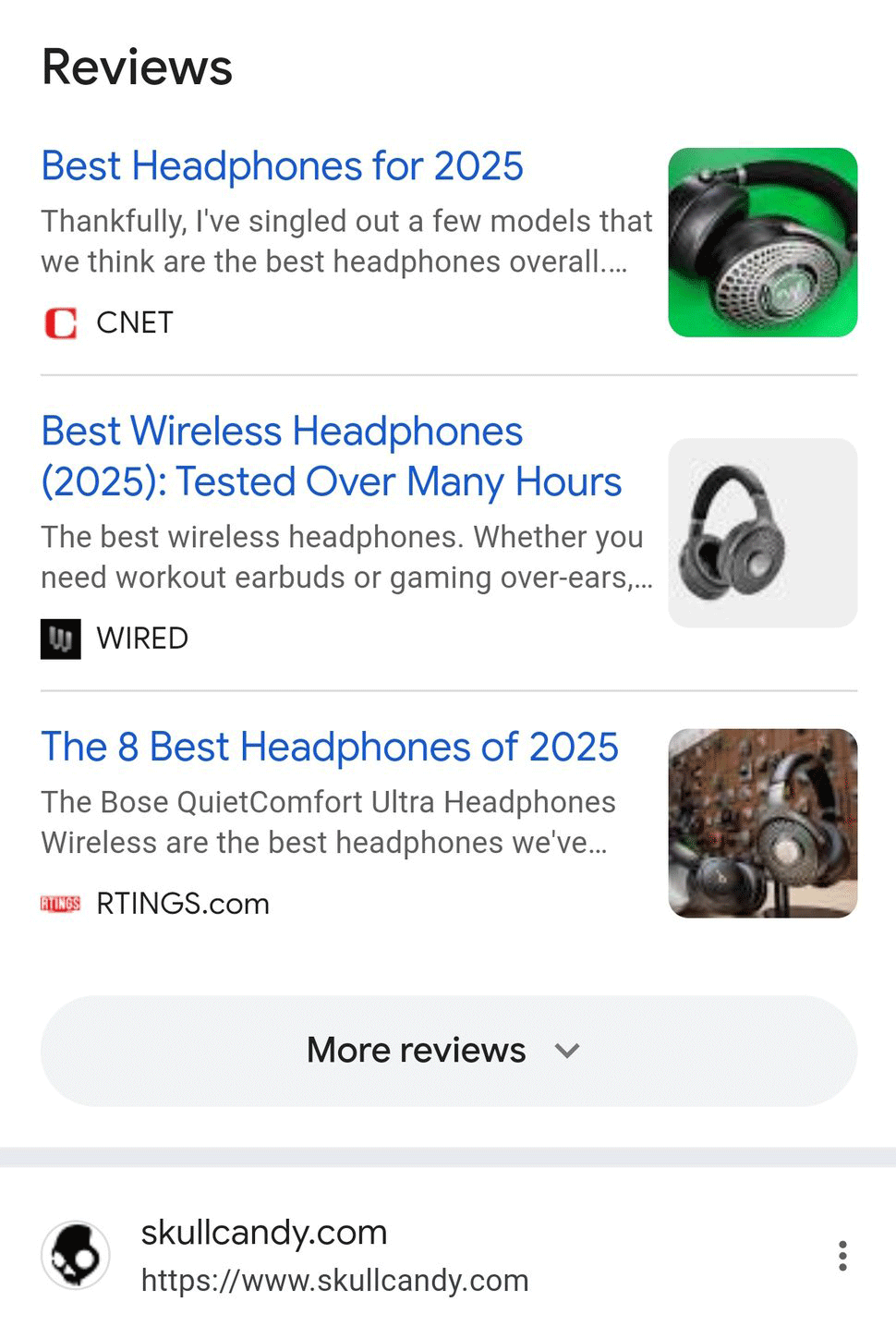This screenshot has height=1326, width=896.
Task: Open the three-dot menu beside skullcandy.com
Action: click(x=842, y=1254)
